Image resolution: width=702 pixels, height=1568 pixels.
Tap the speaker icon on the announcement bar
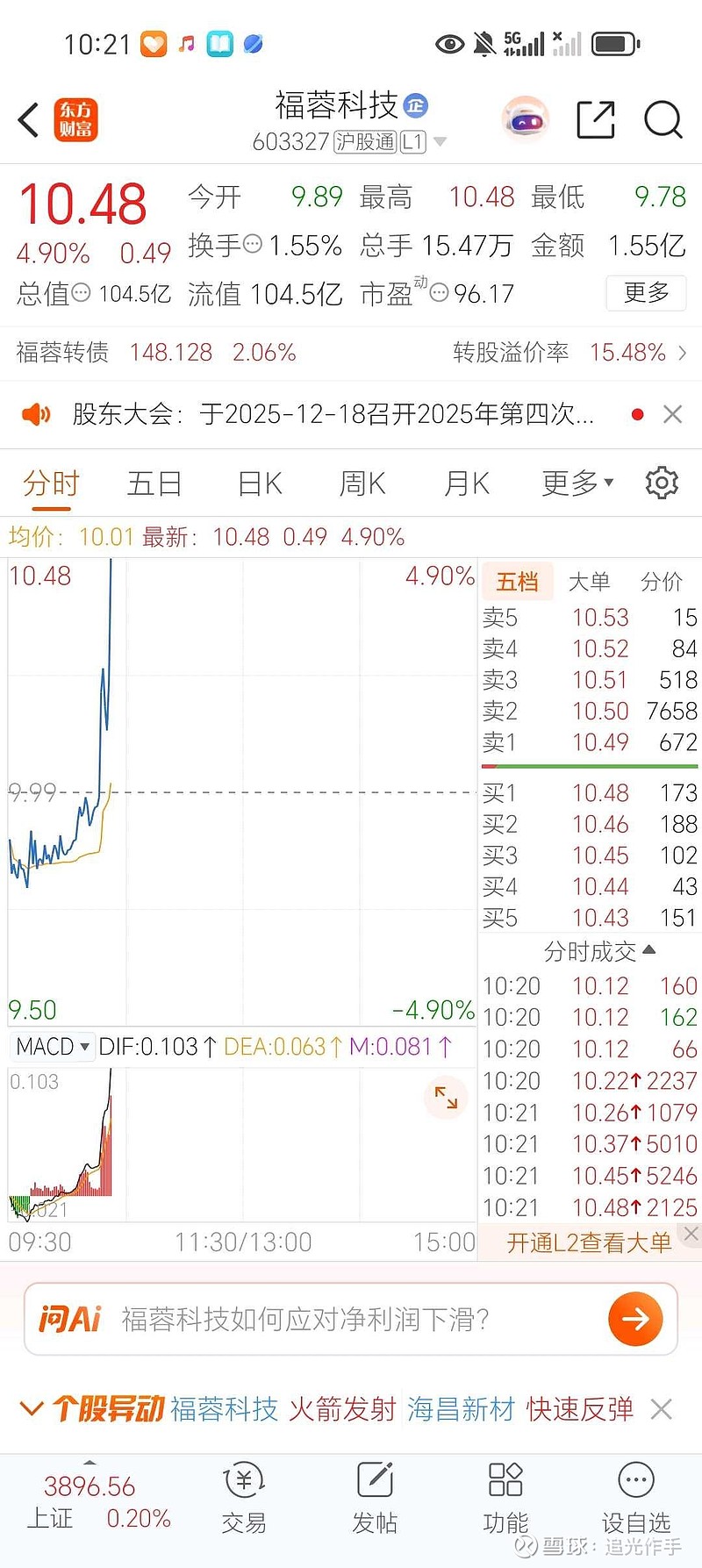click(35, 414)
